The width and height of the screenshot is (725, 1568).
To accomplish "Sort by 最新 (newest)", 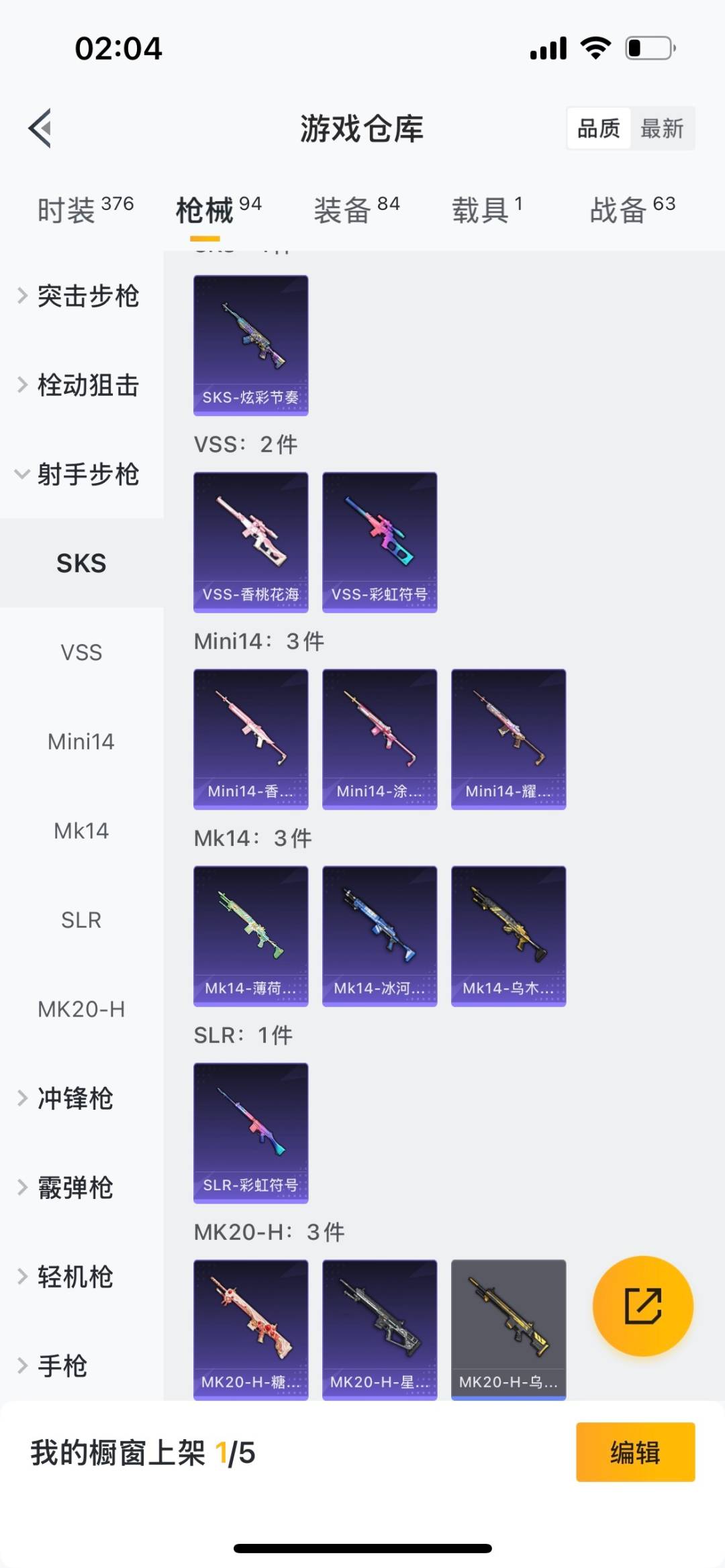I will click(661, 128).
